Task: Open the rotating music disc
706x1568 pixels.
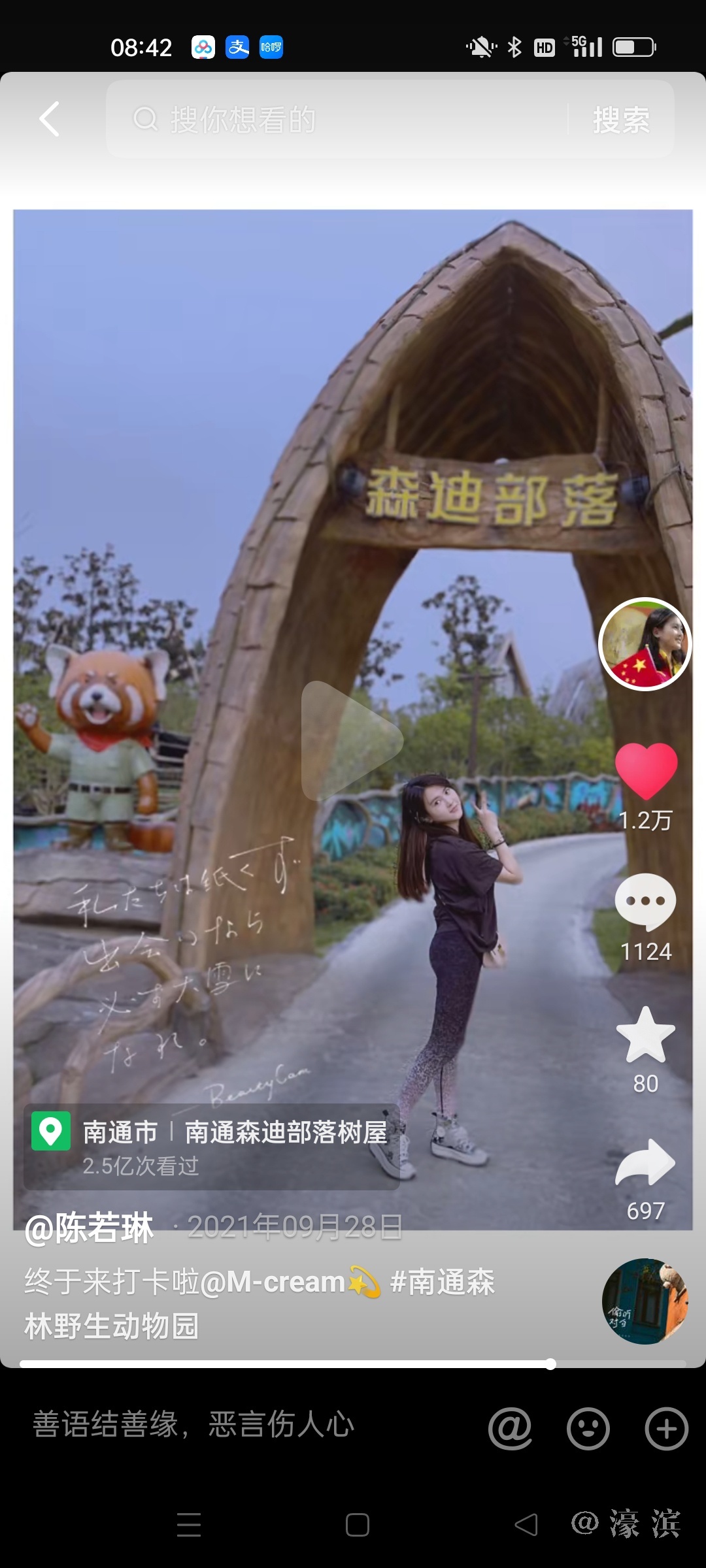Action: [645, 1301]
